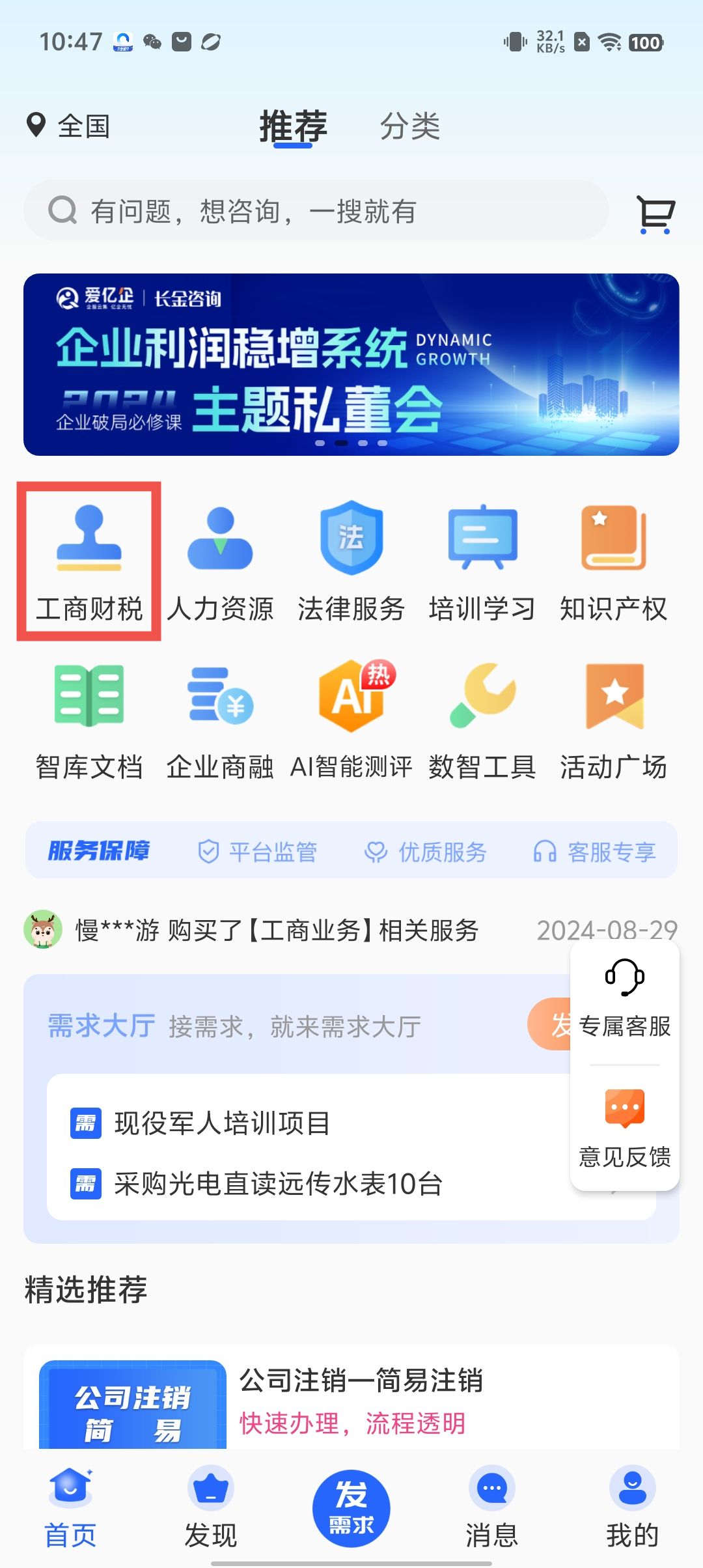Open the 知识产权 category
The image size is (703, 1568).
click(x=613, y=561)
